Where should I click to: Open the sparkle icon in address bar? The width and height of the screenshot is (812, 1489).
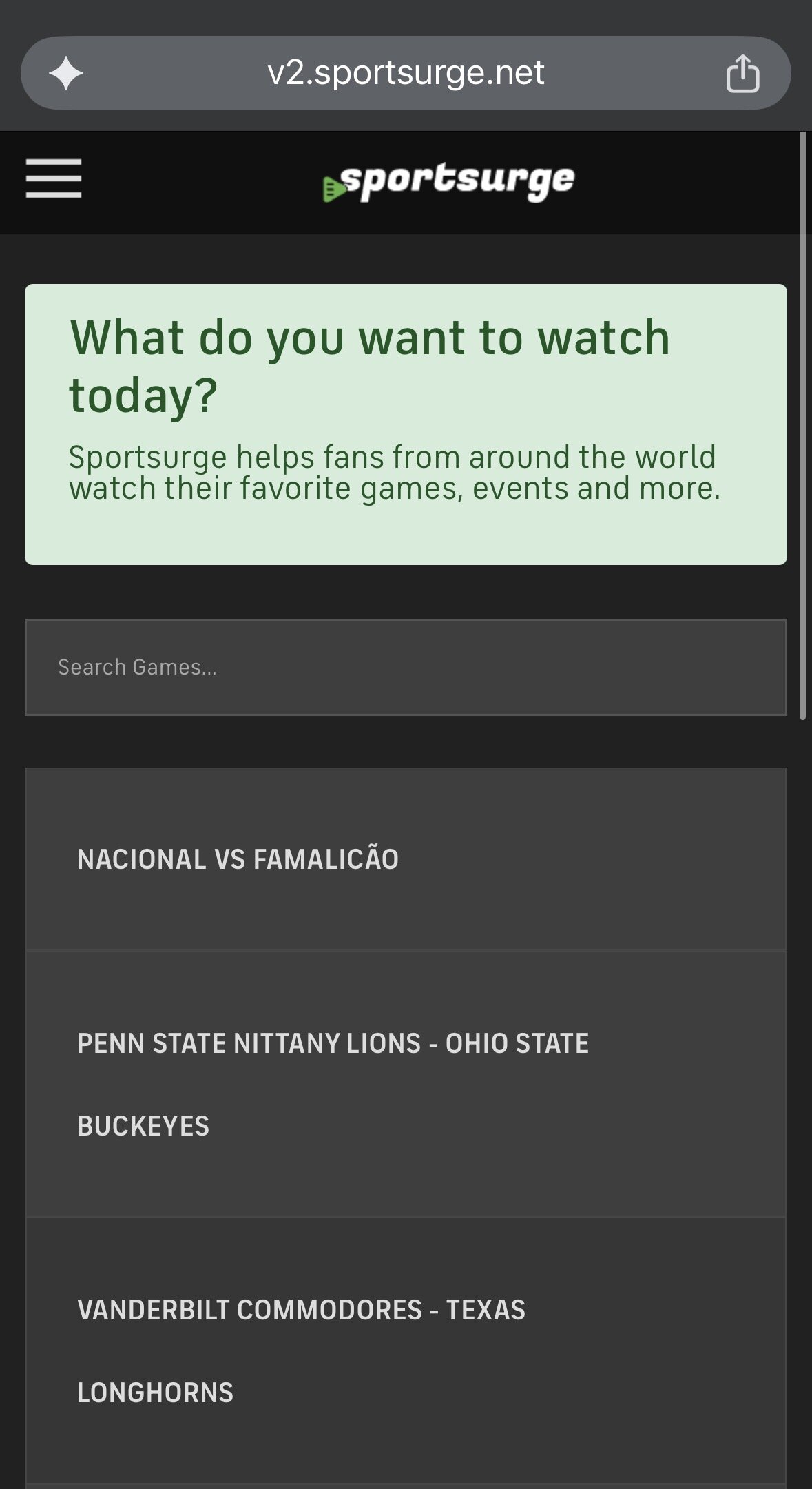[x=66, y=74]
